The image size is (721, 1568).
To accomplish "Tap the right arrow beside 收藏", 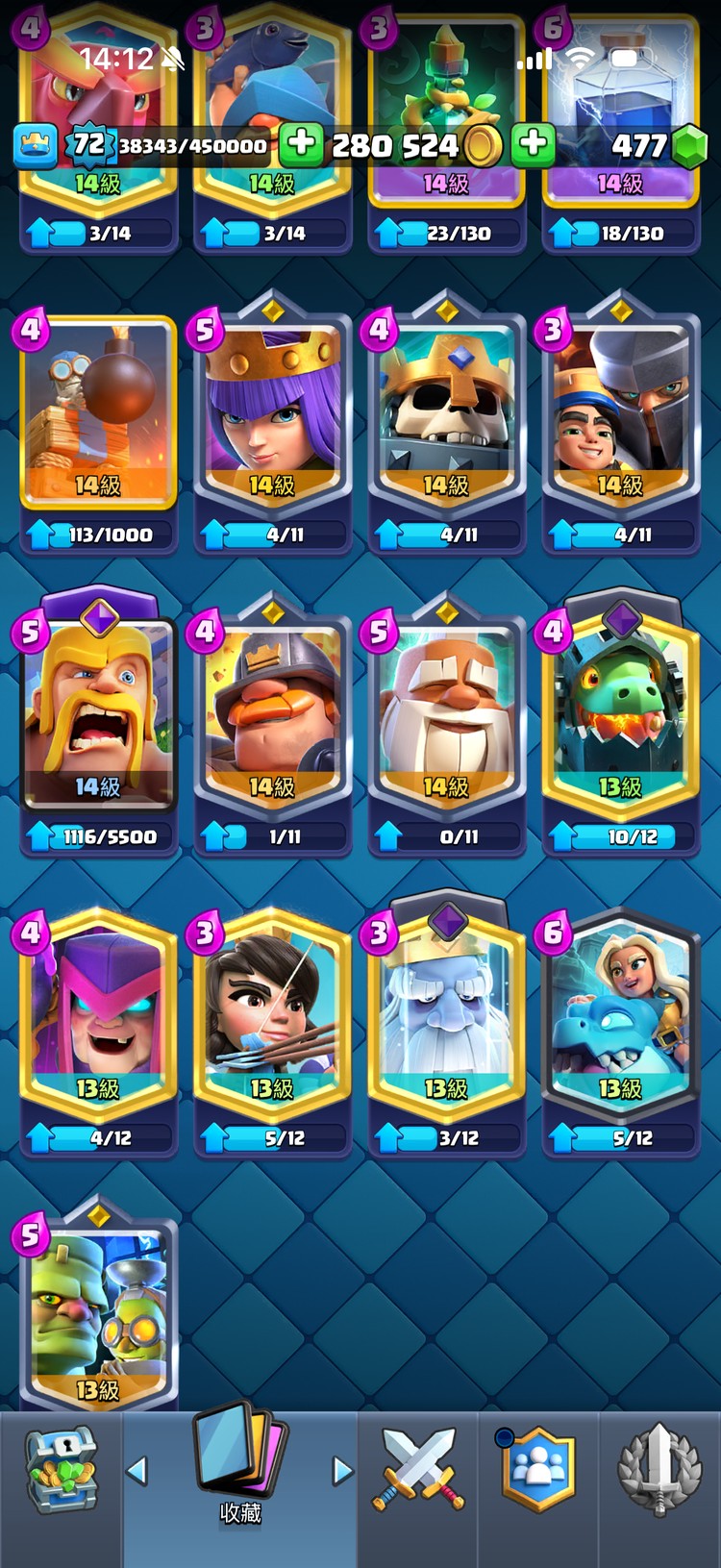I will 341,1470.
